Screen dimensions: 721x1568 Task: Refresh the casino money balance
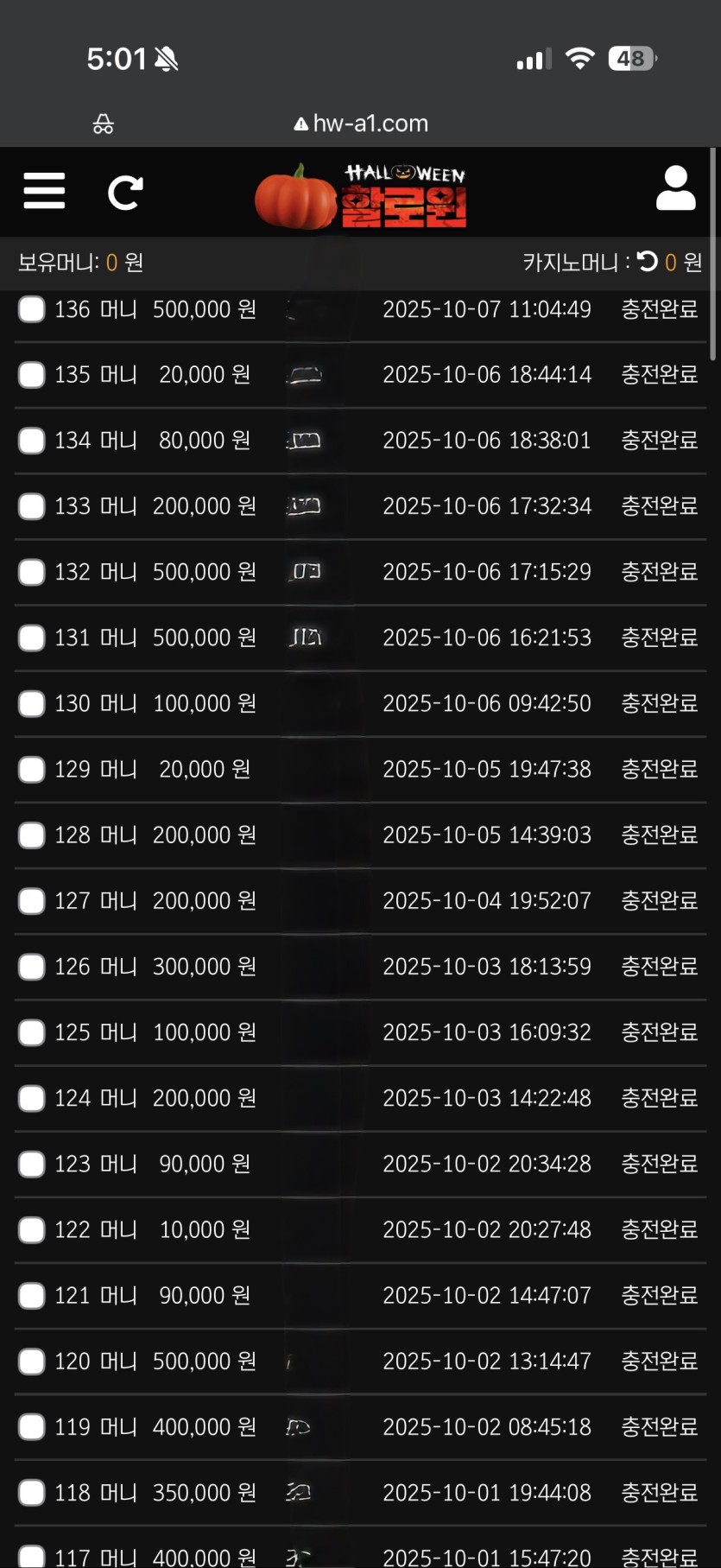[x=647, y=261]
